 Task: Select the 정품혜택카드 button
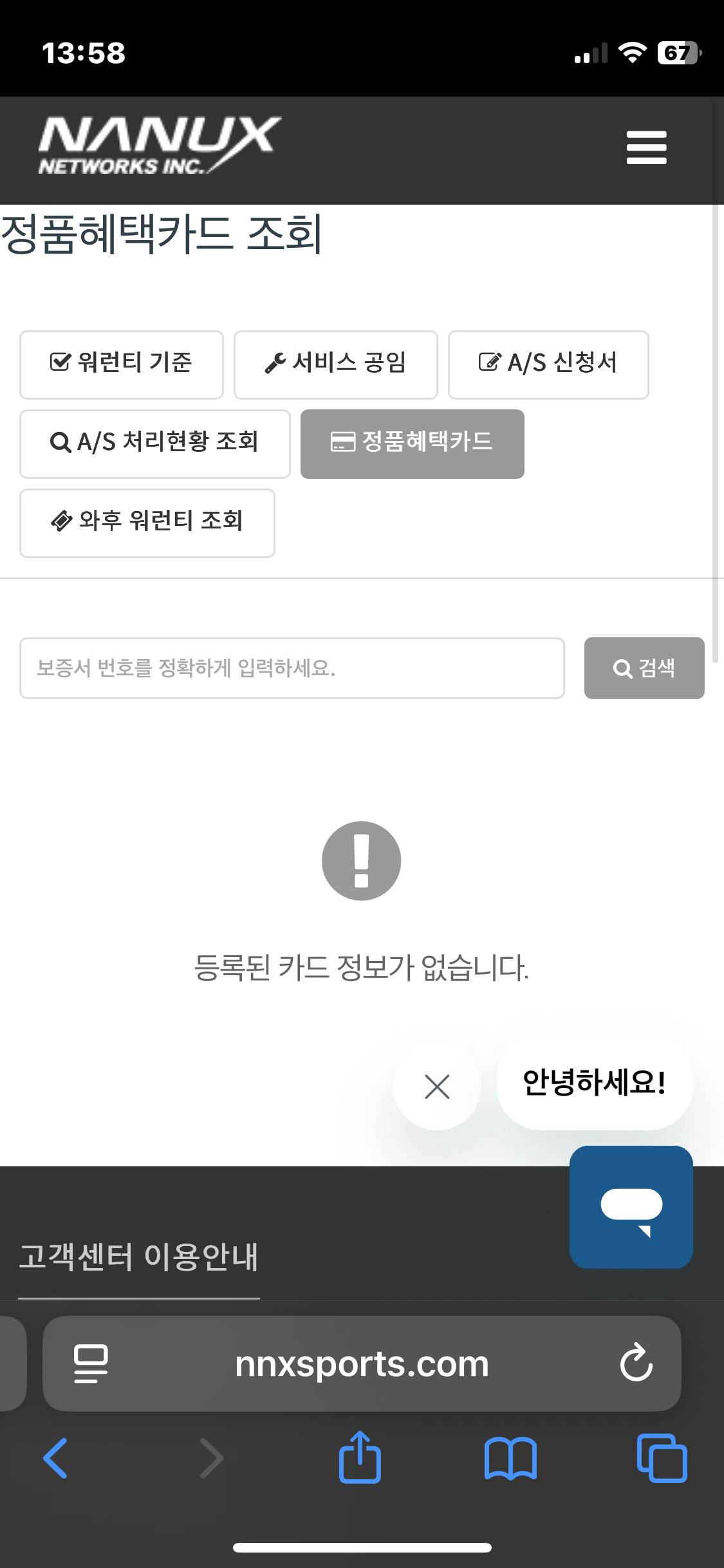pos(412,443)
